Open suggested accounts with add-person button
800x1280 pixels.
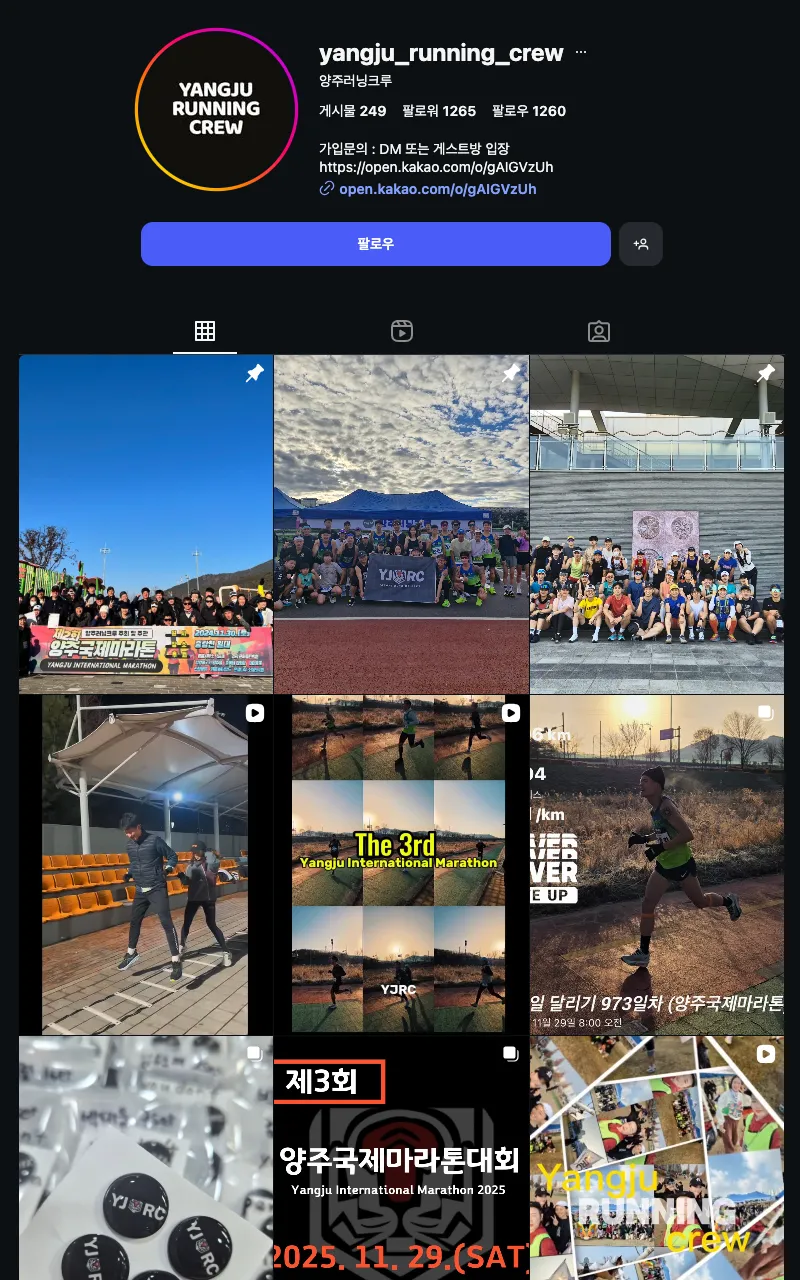(x=641, y=244)
